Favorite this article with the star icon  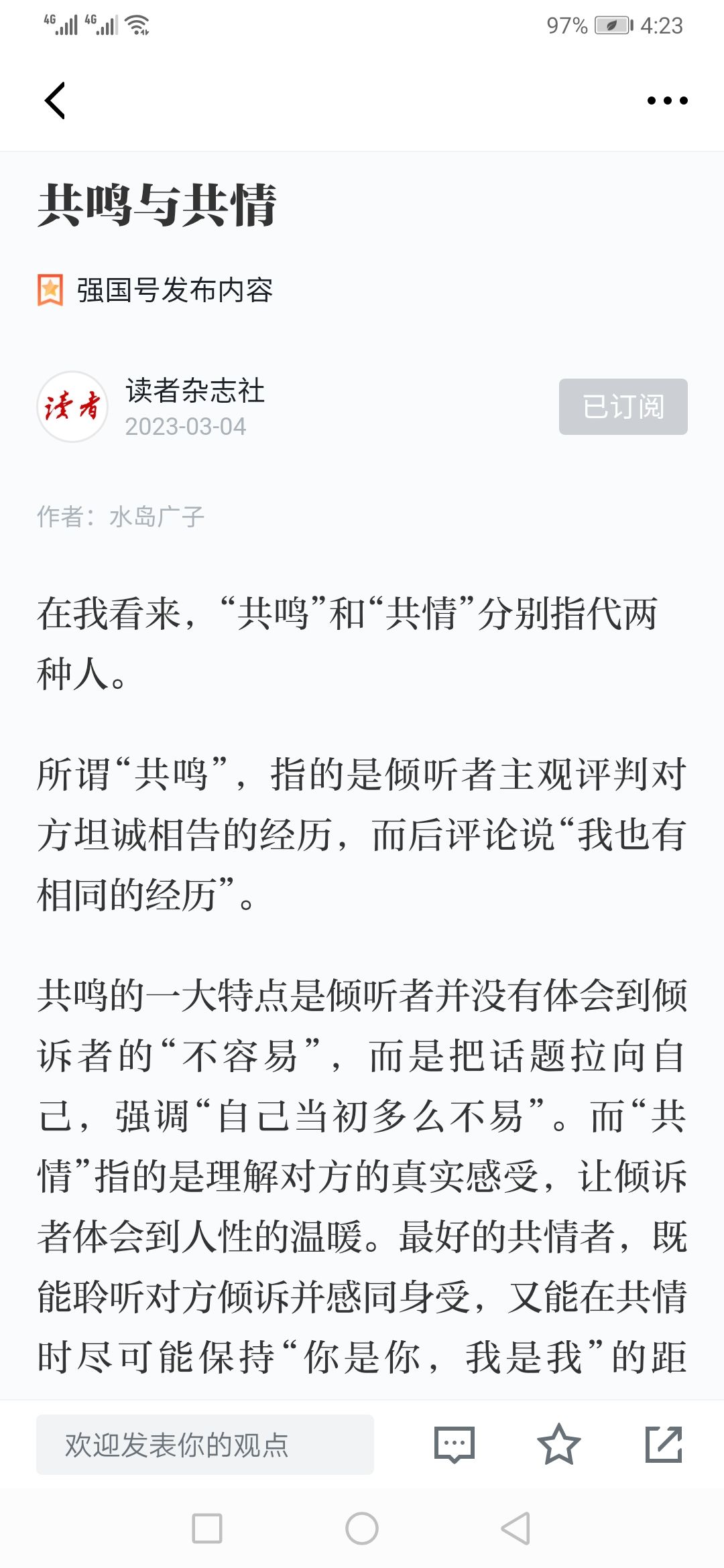[558, 1445]
